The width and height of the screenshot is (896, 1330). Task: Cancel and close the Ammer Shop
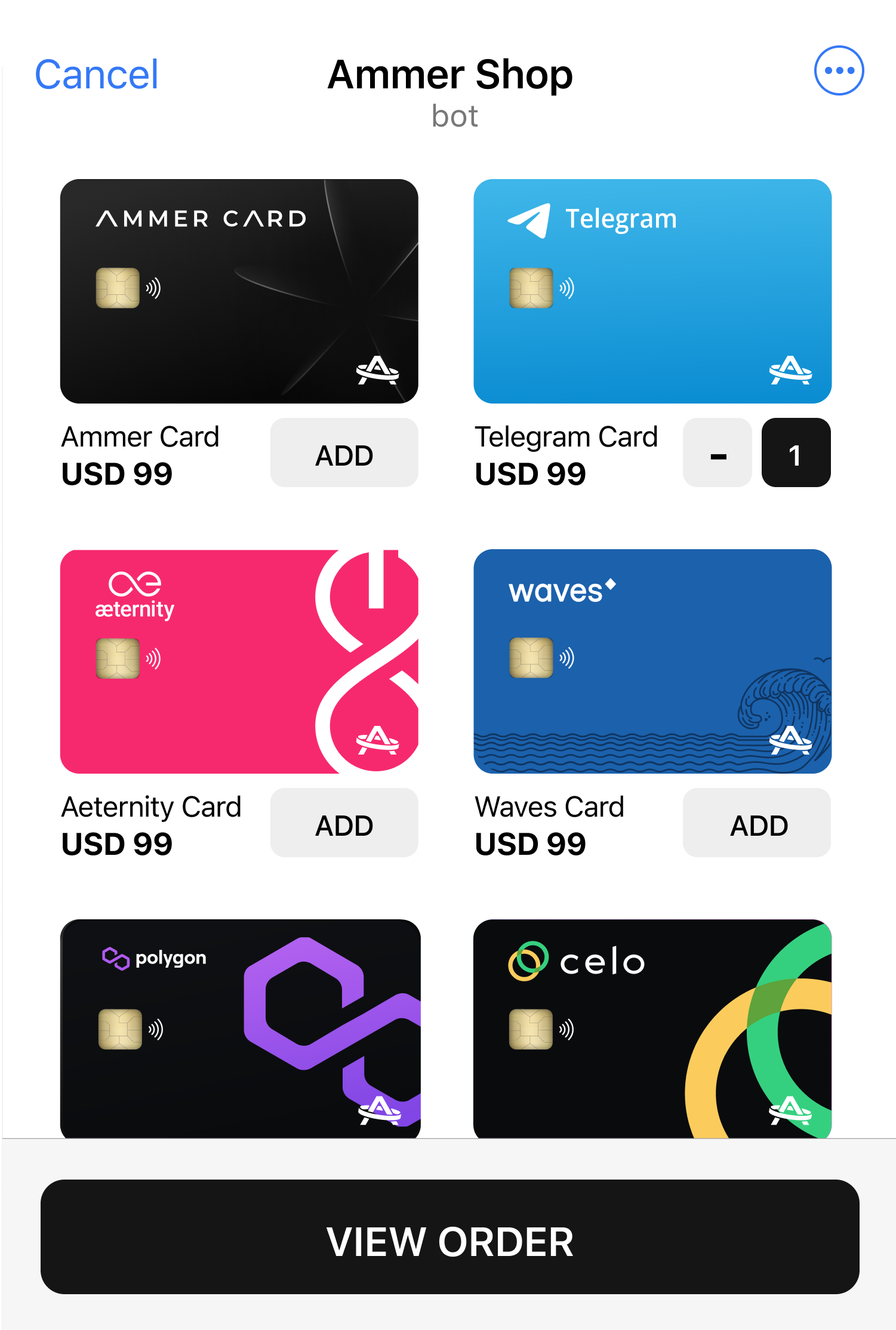pyautogui.click(x=97, y=75)
